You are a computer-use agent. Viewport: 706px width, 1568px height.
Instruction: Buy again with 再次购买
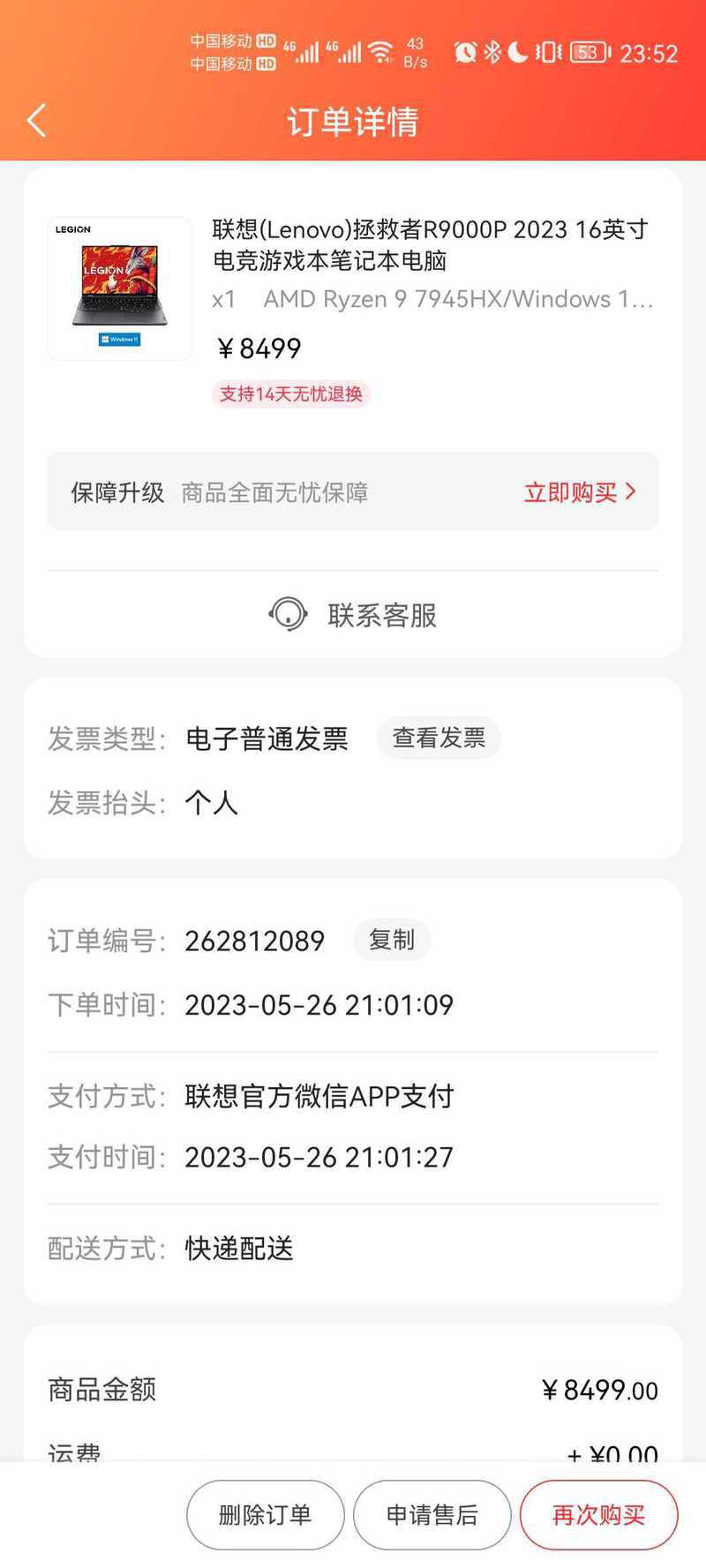tap(598, 1515)
